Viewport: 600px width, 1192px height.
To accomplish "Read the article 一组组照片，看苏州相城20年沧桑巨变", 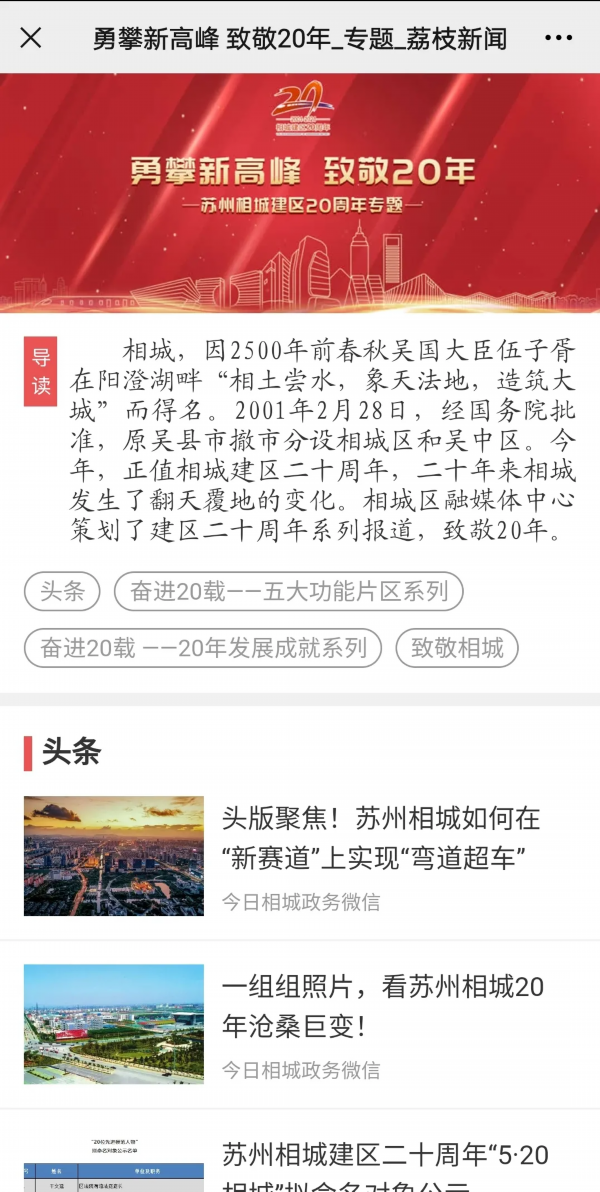I will (x=382, y=1006).
